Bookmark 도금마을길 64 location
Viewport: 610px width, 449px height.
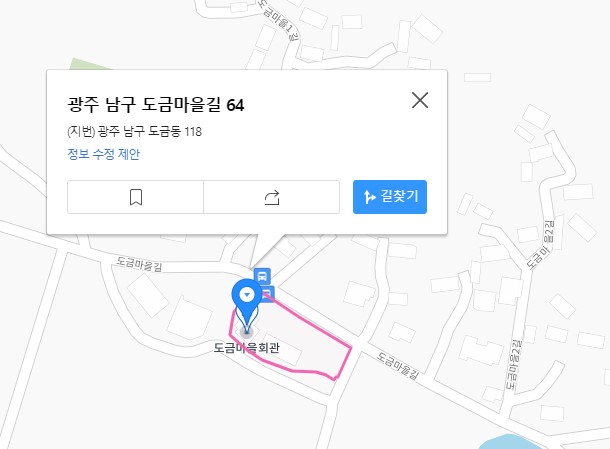click(x=136, y=197)
